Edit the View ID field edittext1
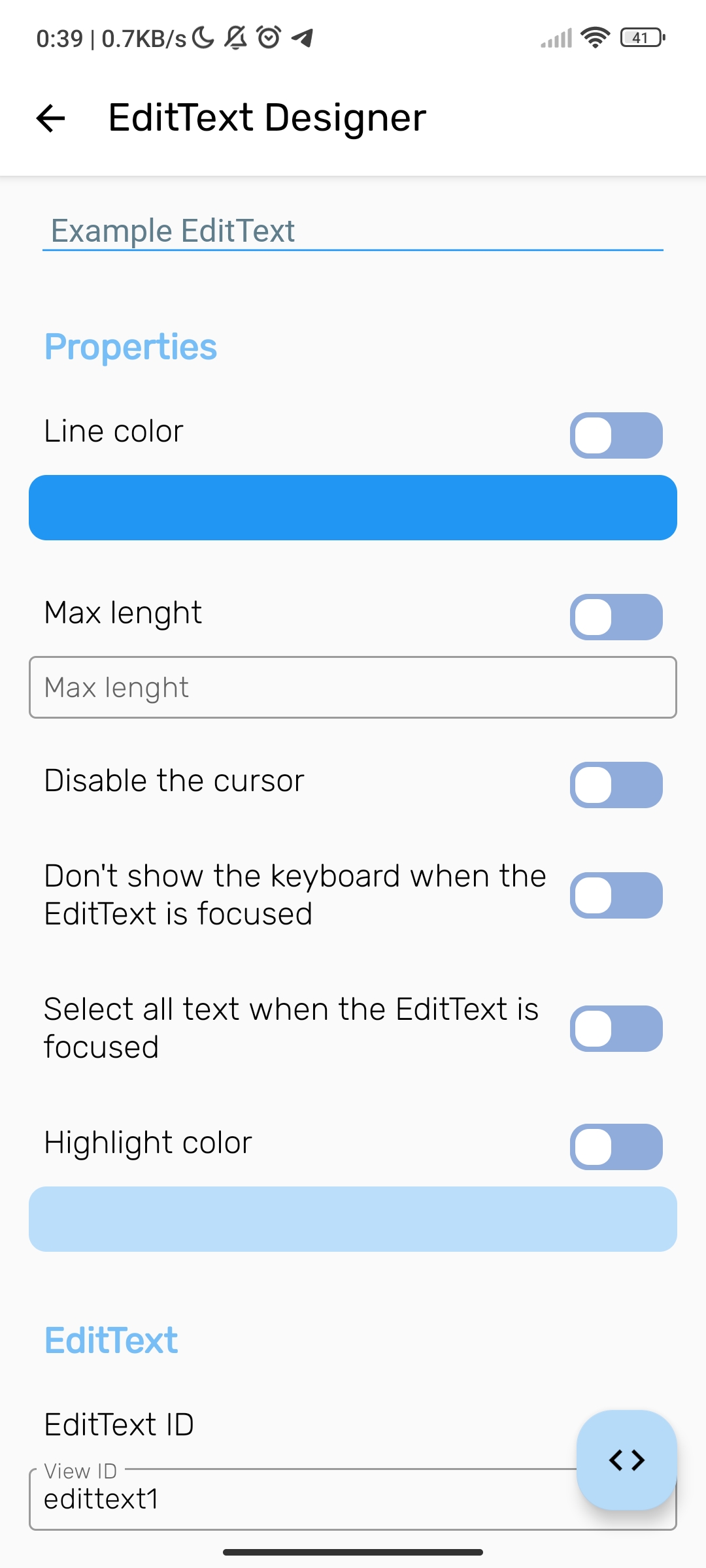This screenshot has height=1568, width=706. tap(301, 1499)
